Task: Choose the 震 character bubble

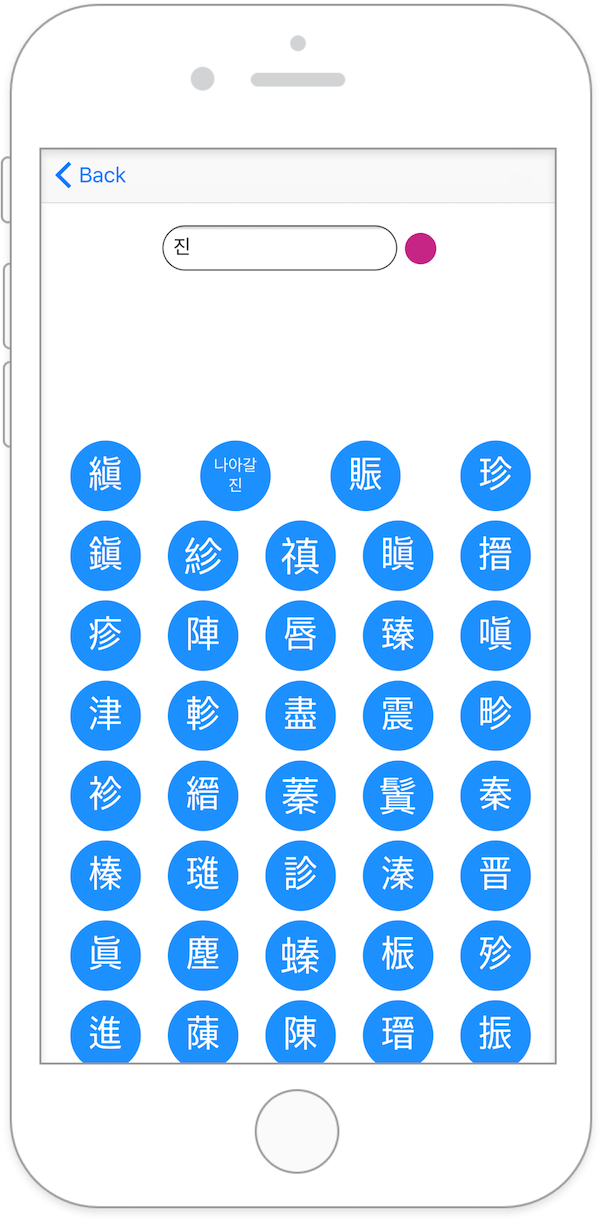Action: point(398,715)
